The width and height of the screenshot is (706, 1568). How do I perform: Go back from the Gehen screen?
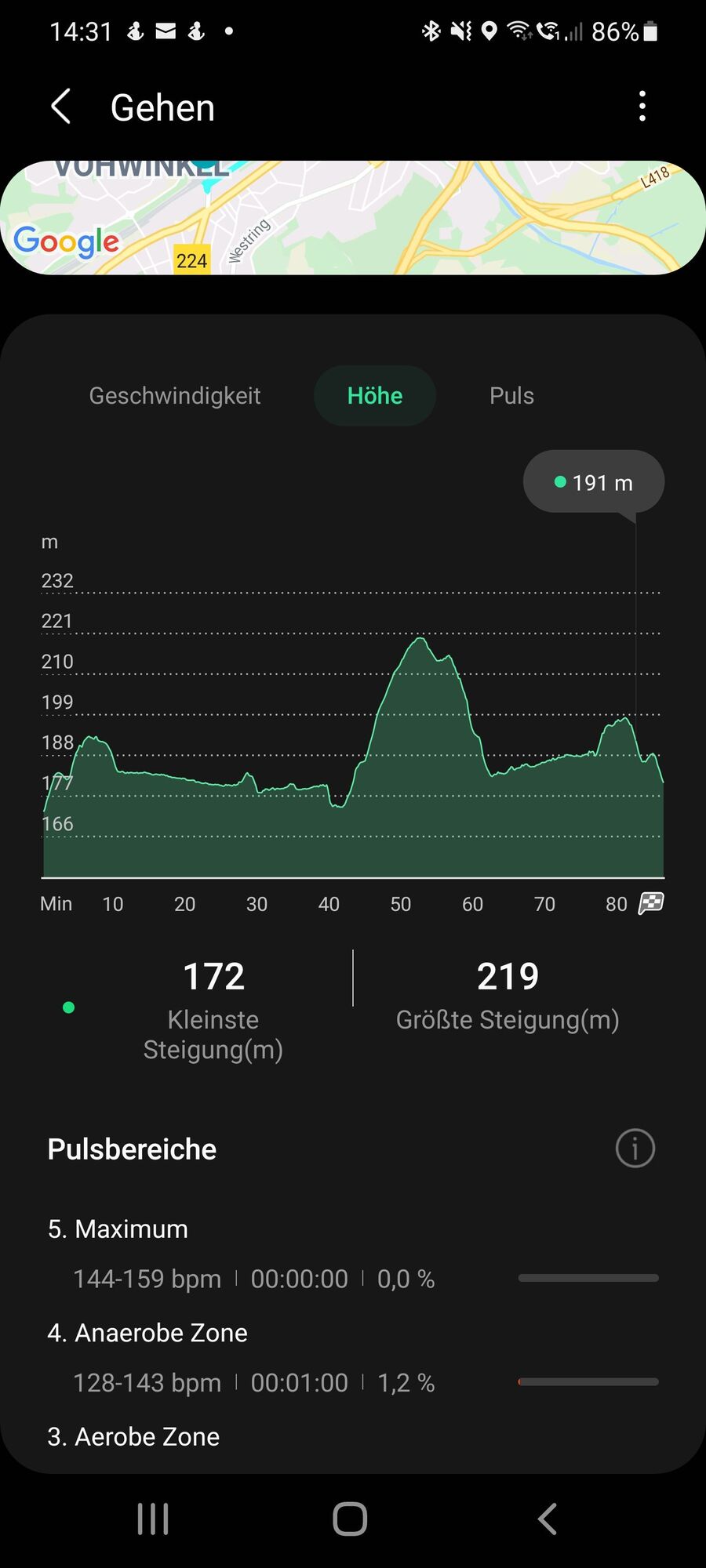[61, 107]
